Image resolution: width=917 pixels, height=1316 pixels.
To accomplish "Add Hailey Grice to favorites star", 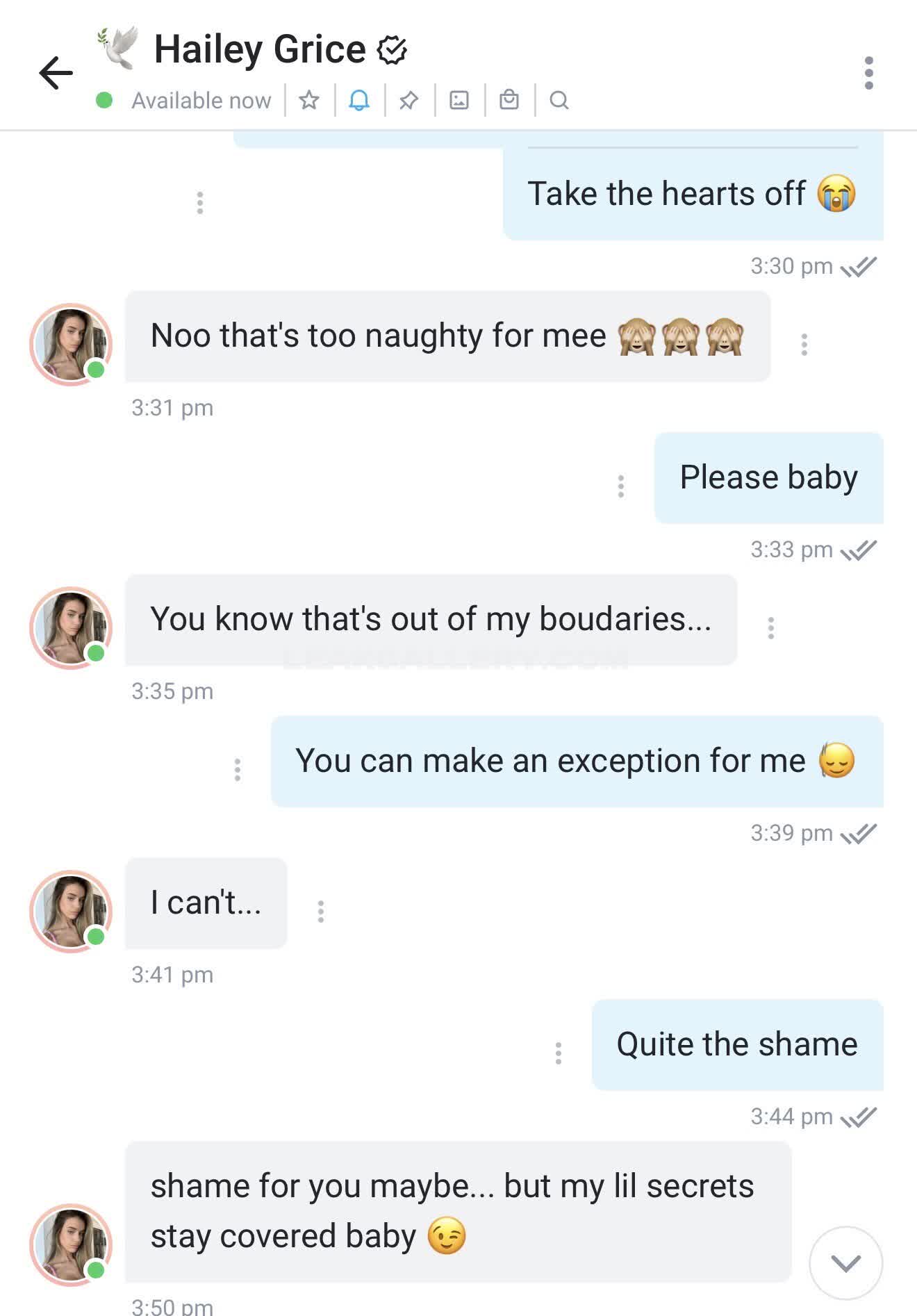I will pos(309,101).
